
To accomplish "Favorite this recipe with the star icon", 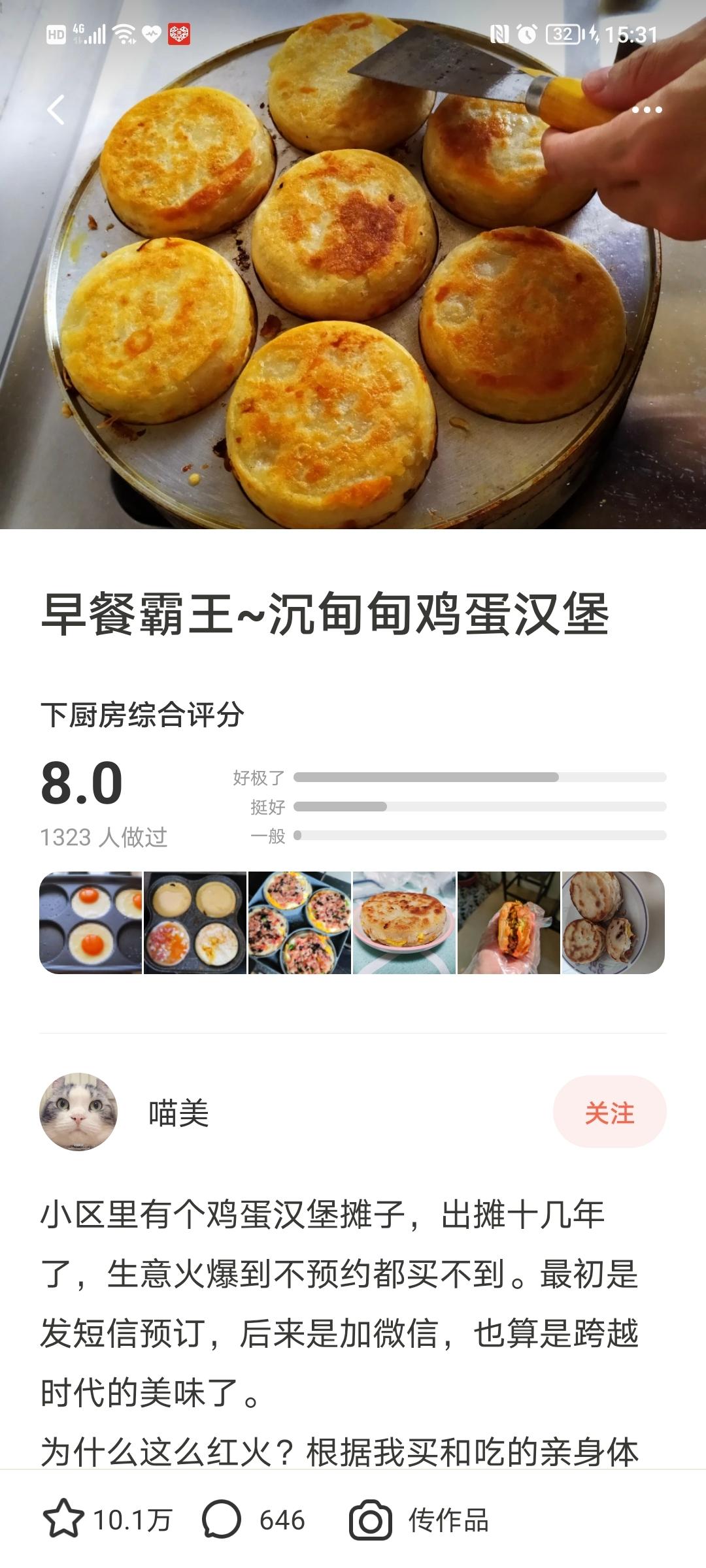I will (63, 1520).
